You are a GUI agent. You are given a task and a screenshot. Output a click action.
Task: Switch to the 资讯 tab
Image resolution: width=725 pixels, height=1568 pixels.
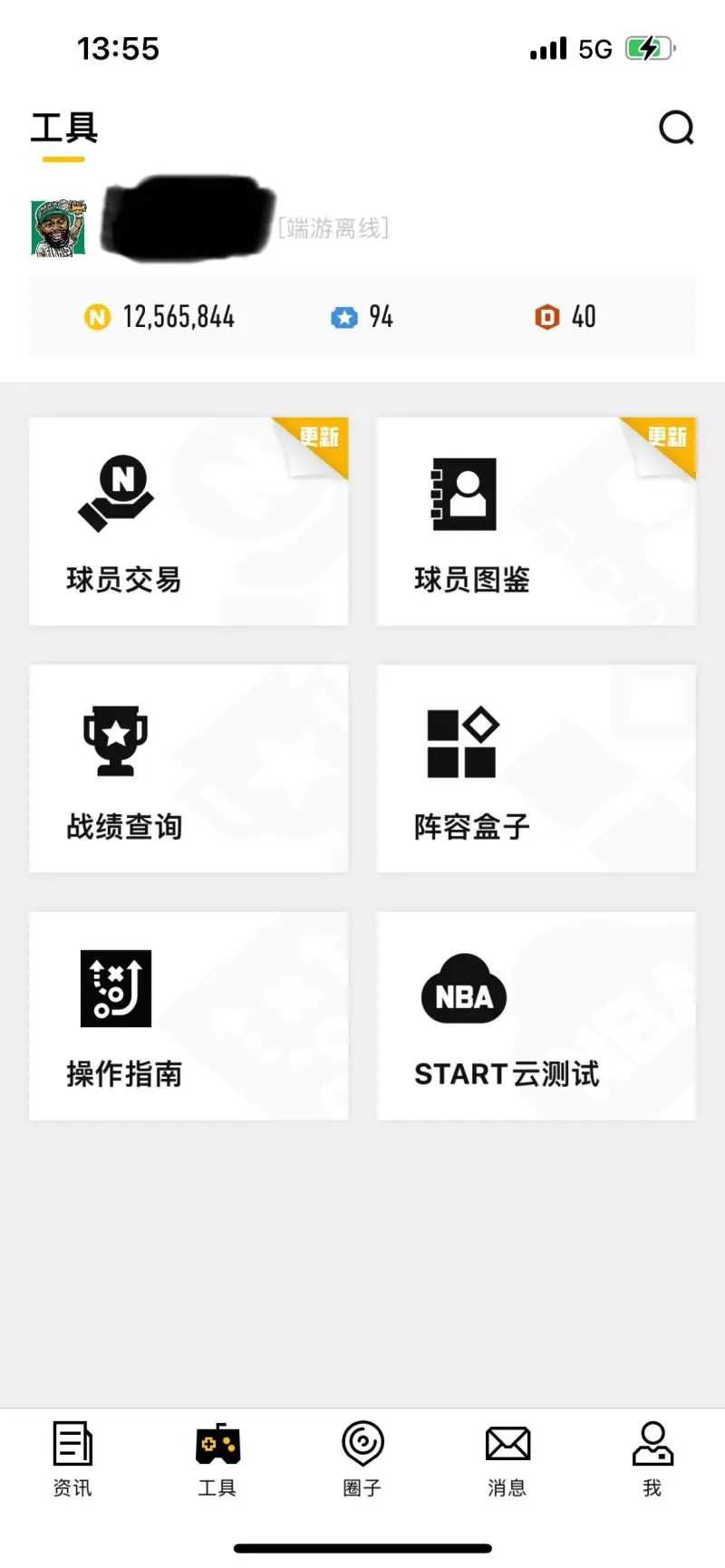click(x=72, y=1458)
